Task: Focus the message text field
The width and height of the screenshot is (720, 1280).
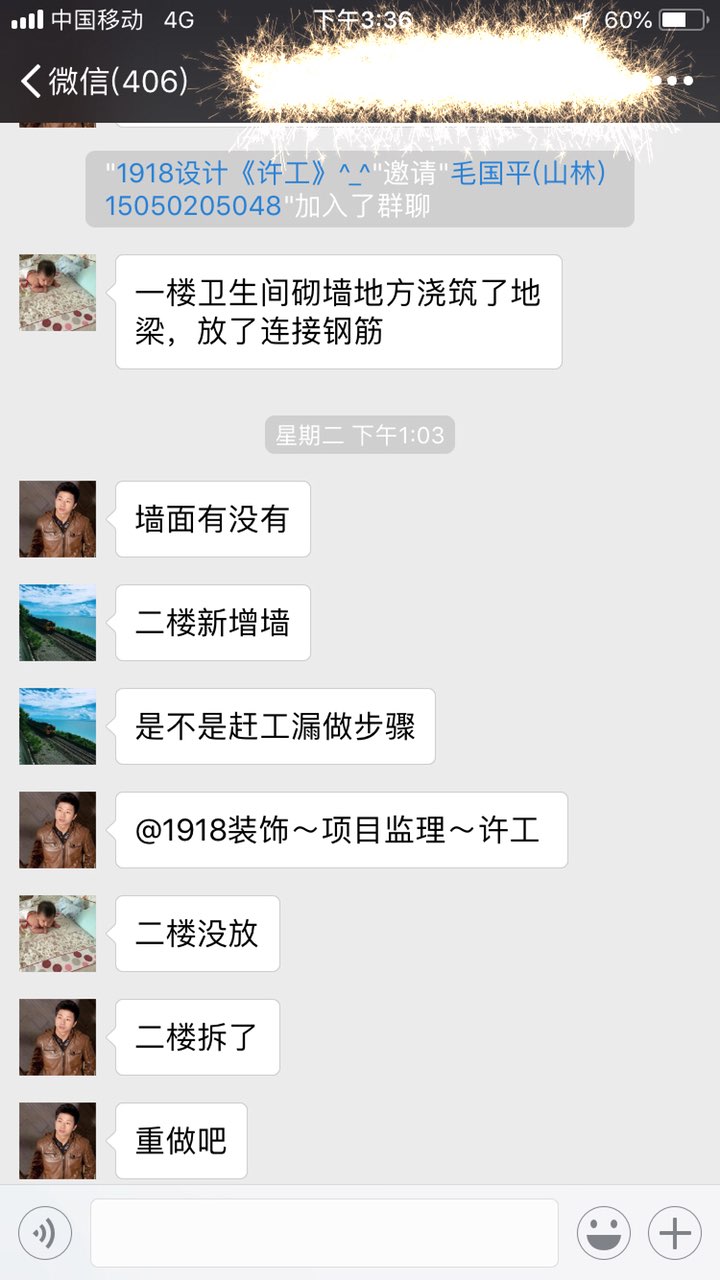Action: pos(324,1232)
